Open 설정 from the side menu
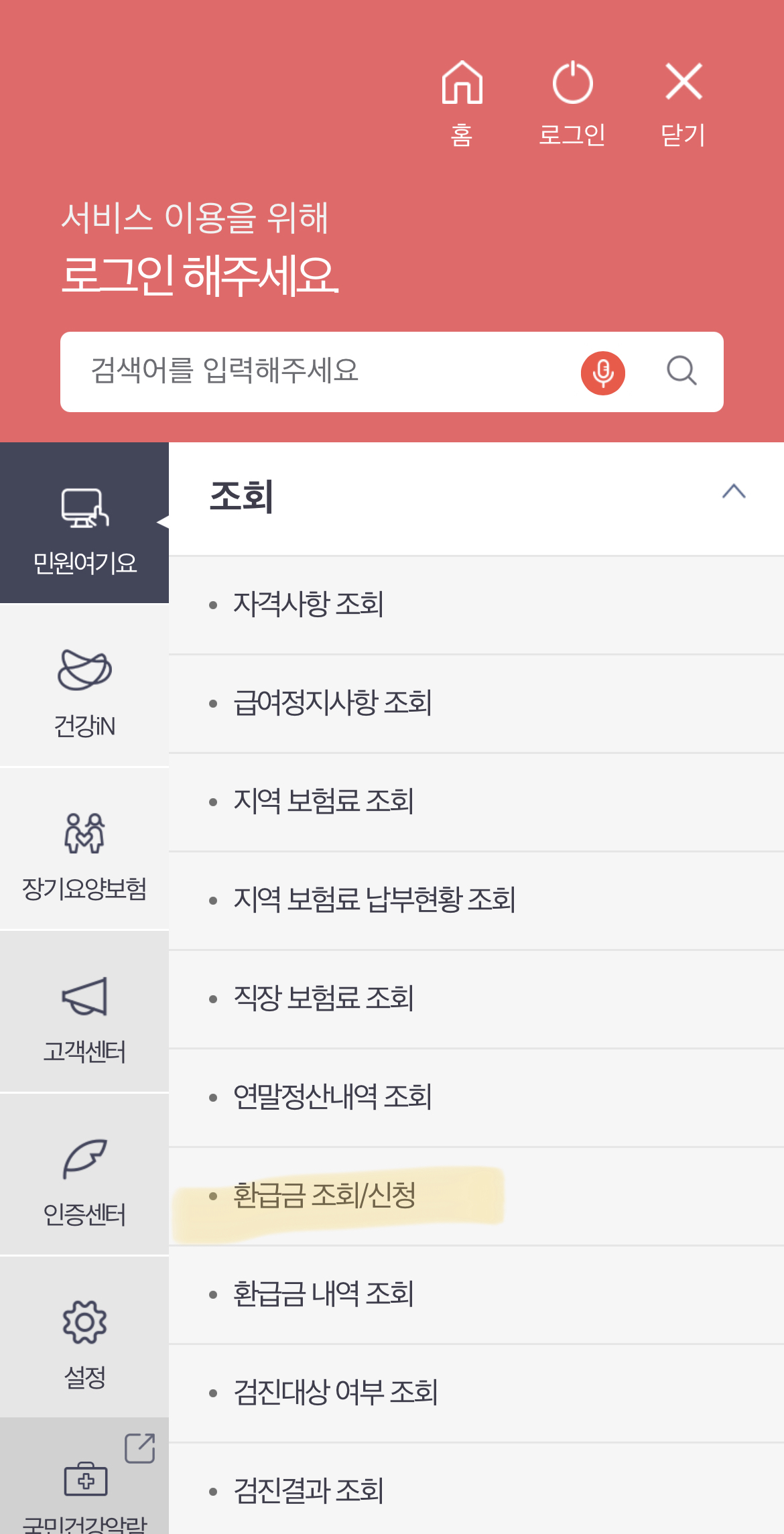This screenshot has width=784, height=1534. click(84, 1338)
